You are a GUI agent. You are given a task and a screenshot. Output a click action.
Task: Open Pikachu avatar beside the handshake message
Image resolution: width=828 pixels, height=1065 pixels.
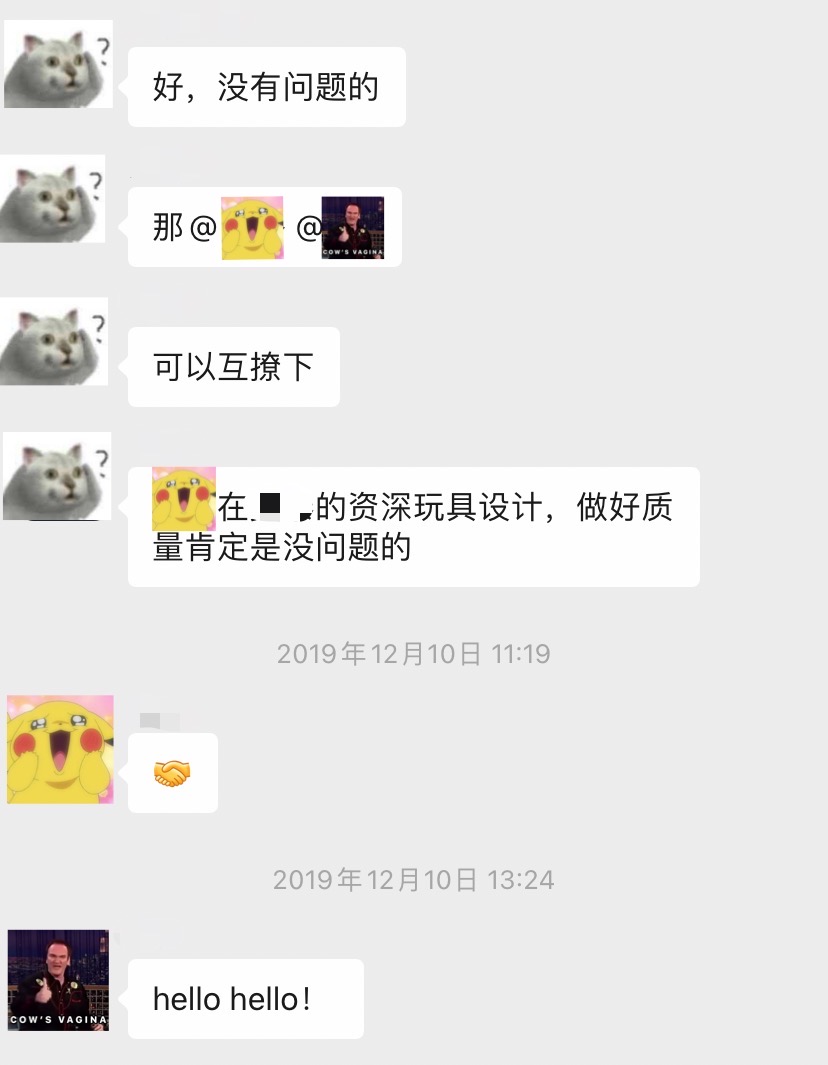click(x=60, y=750)
